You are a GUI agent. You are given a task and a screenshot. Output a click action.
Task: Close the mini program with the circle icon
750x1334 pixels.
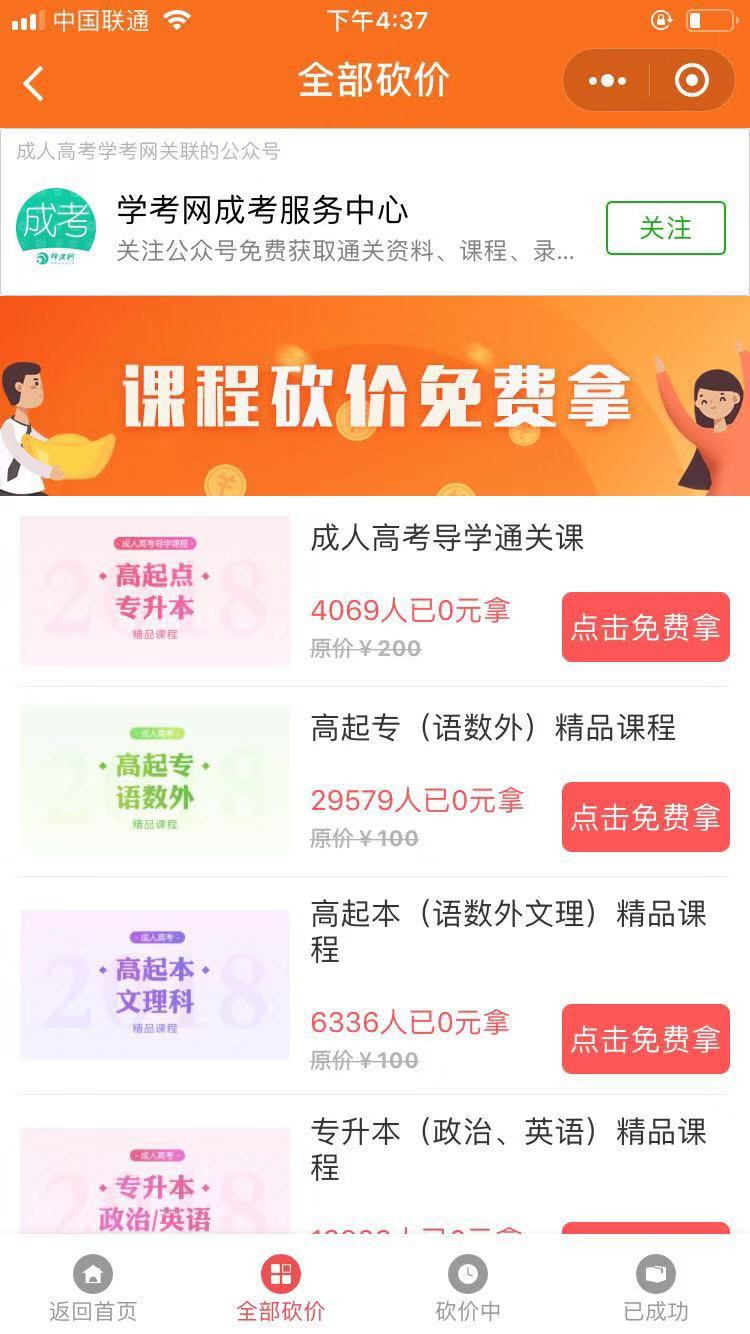(x=691, y=81)
